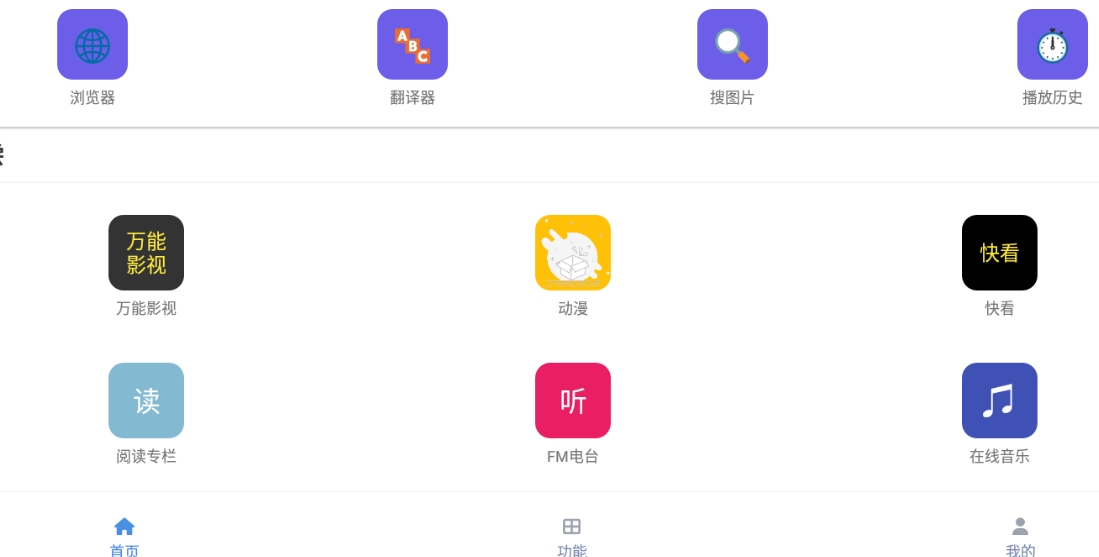Image resolution: width=1099 pixels, height=557 pixels.
Task: Switch to the 首页 home tab
Action: pyautogui.click(x=124, y=535)
